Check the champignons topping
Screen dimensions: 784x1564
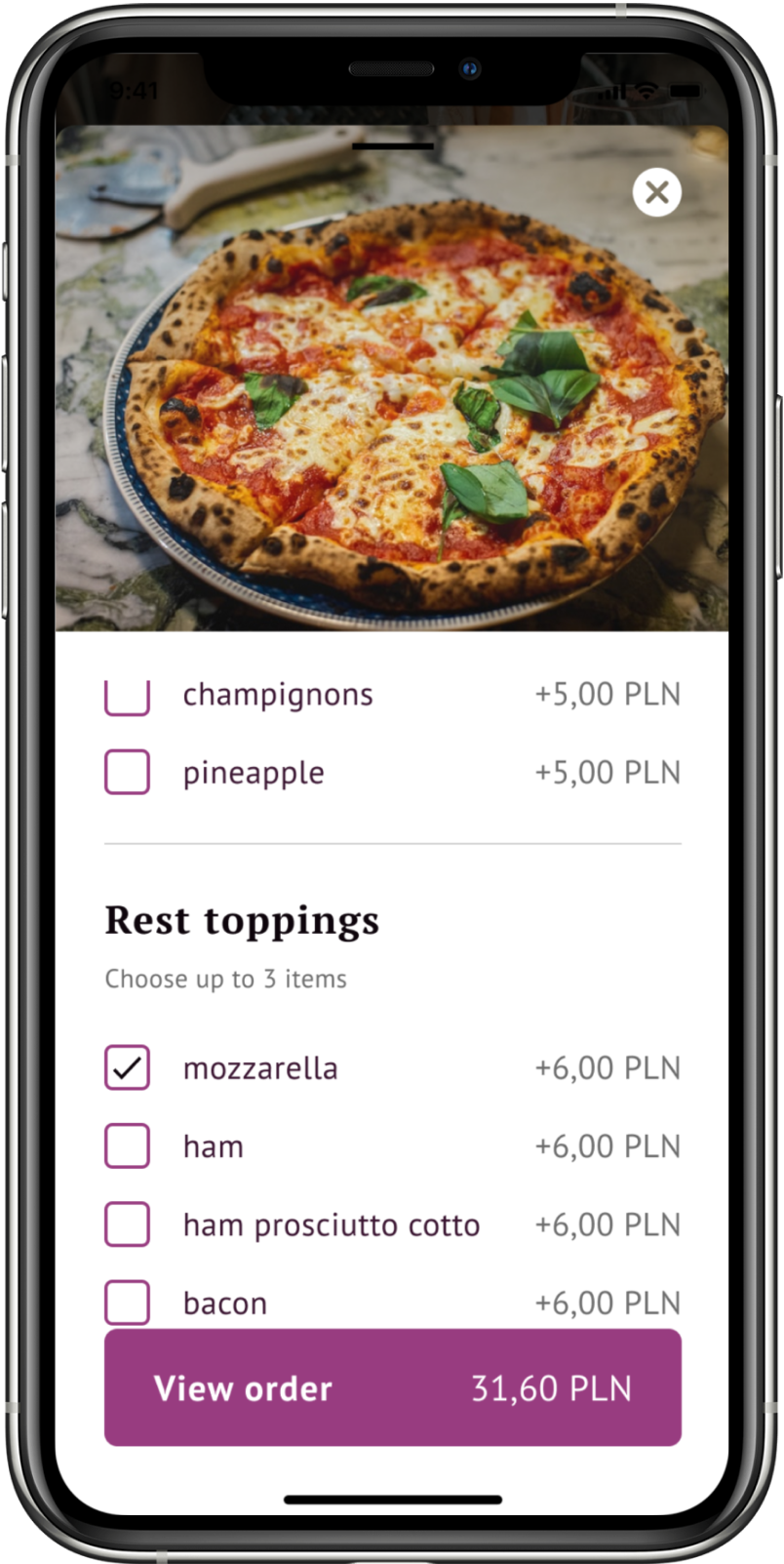point(127,697)
